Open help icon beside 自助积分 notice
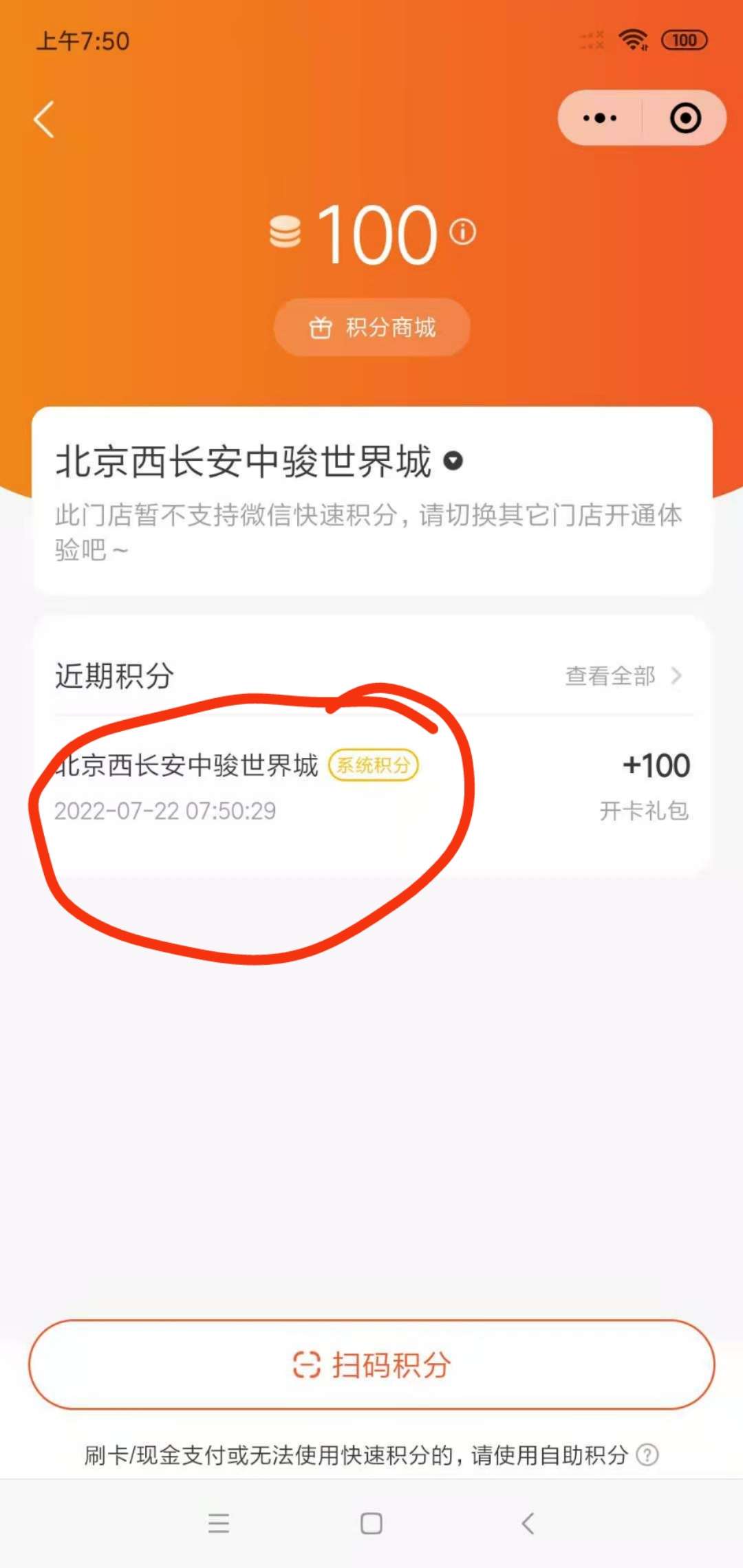743x1568 pixels. [x=647, y=1455]
